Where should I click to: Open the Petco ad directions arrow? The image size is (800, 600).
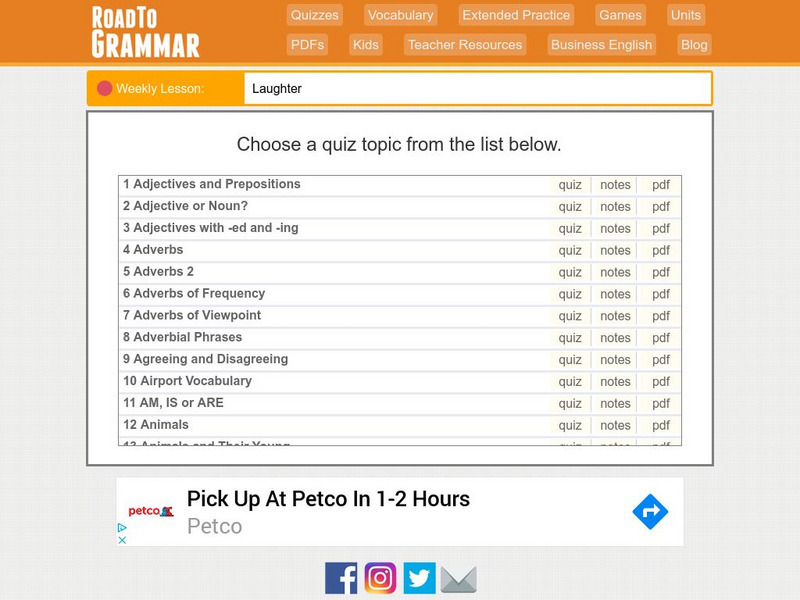[x=650, y=512]
